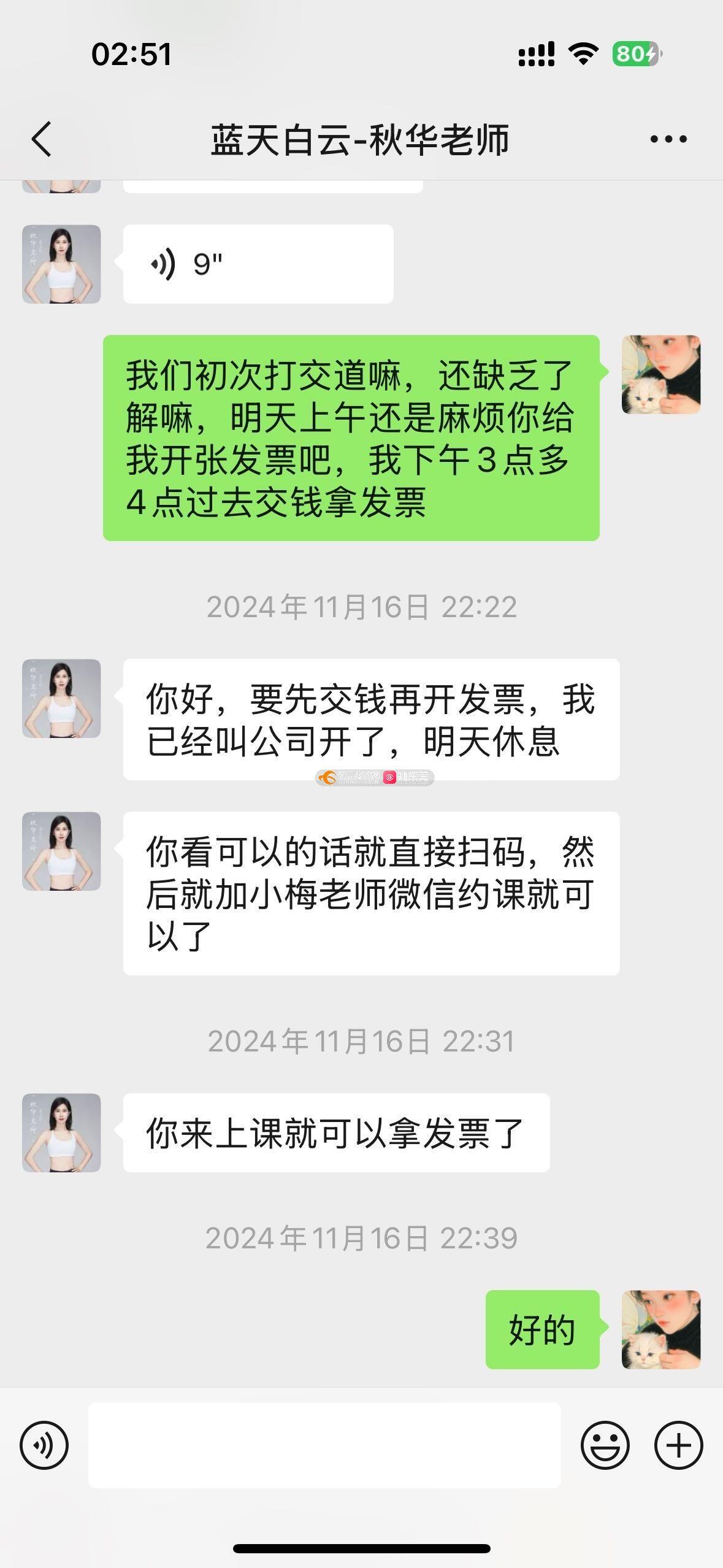Open the teacher's avatar beside the voice message

point(61,264)
